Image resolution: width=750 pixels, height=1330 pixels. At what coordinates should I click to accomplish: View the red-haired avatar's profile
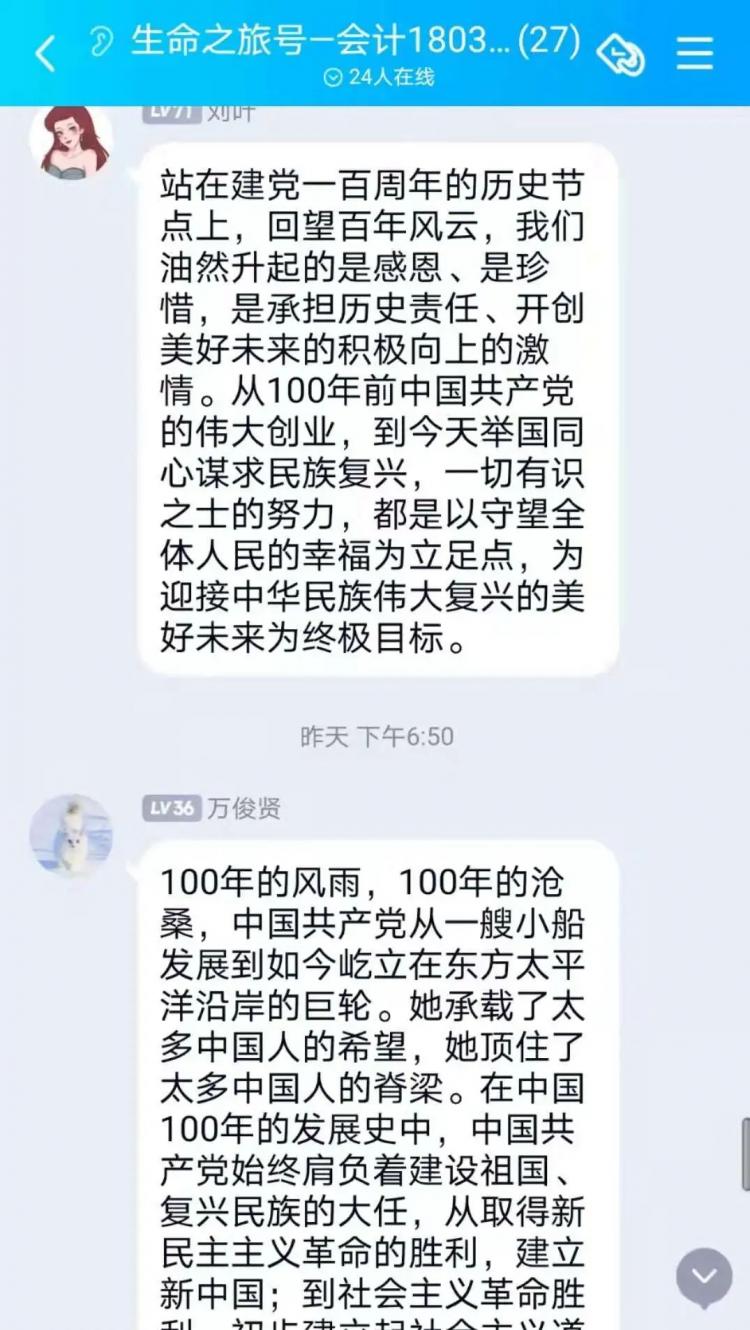[x=71, y=143]
